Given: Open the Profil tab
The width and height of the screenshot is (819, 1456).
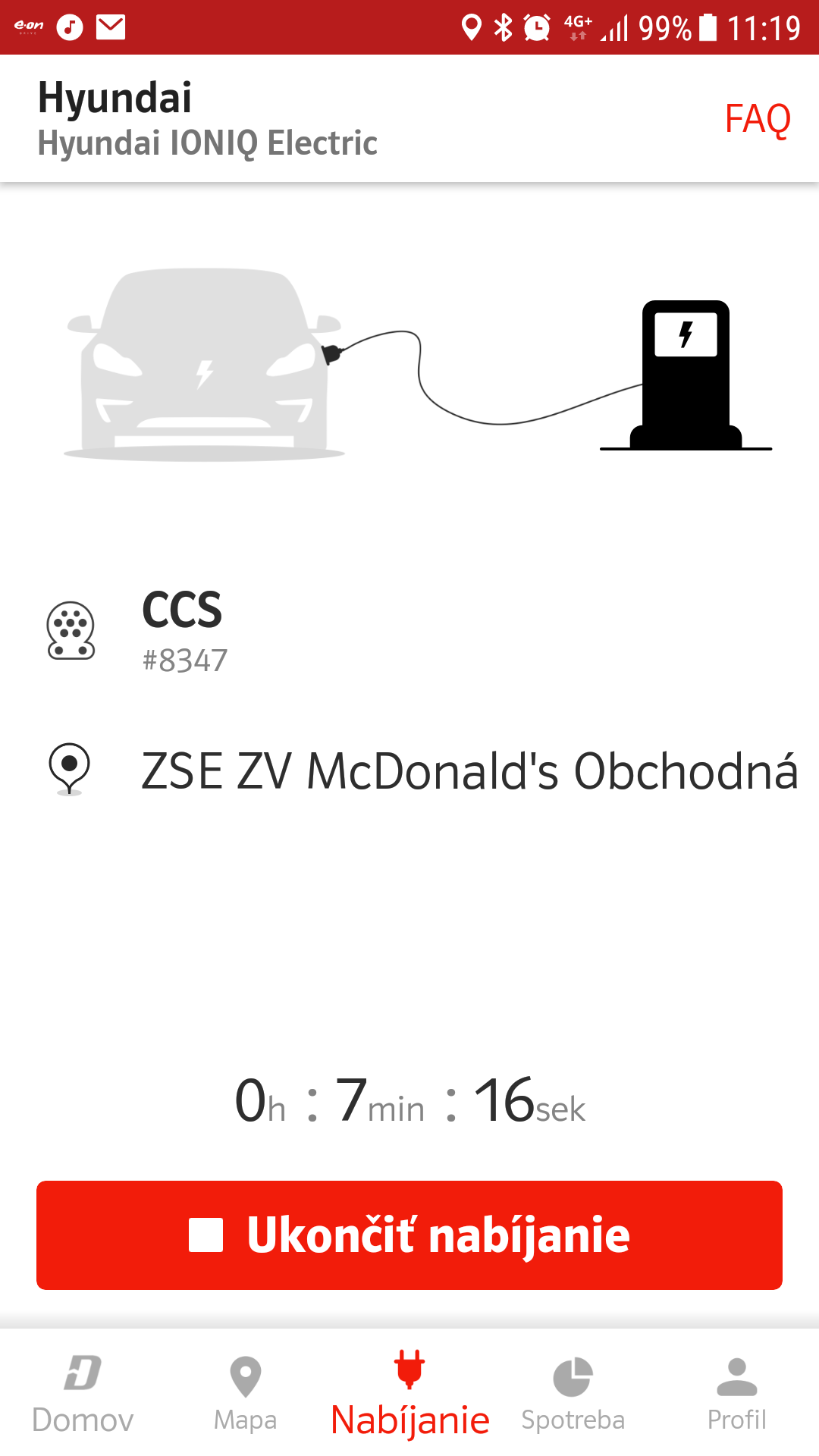Looking at the screenshot, I should click(x=736, y=1394).
